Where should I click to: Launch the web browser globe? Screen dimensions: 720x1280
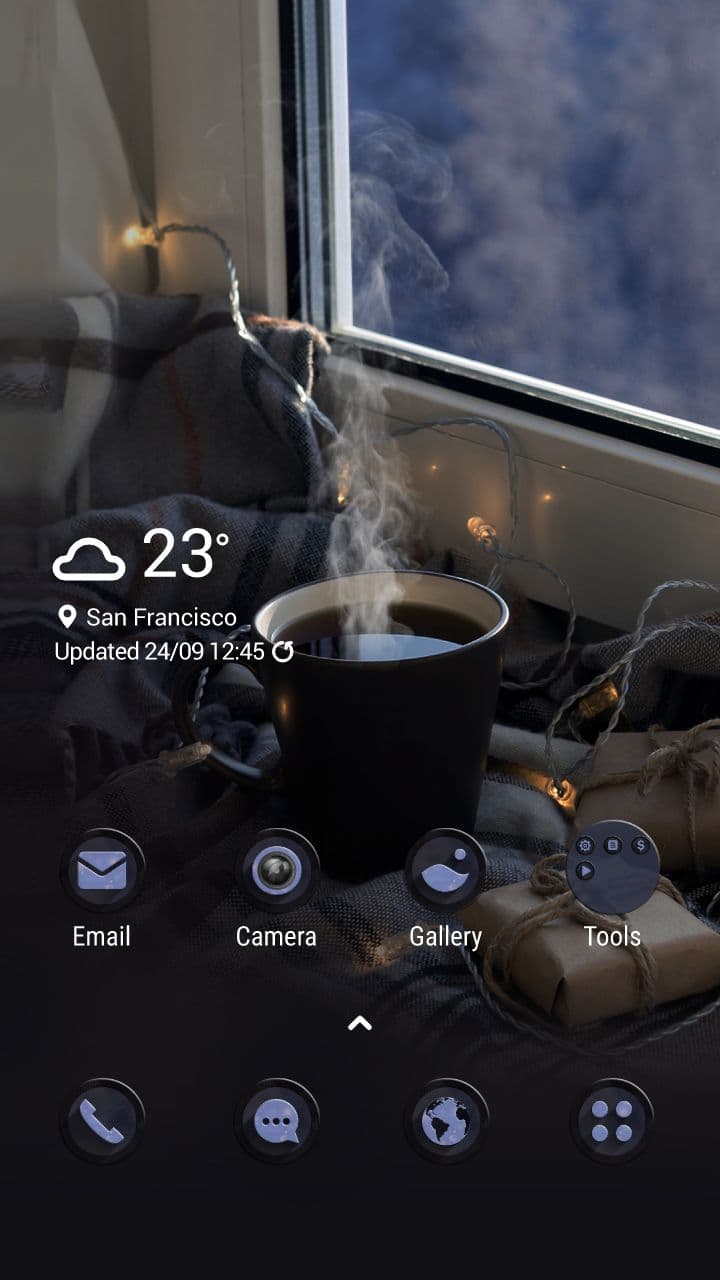pyautogui.click(x=446, y=1121)
